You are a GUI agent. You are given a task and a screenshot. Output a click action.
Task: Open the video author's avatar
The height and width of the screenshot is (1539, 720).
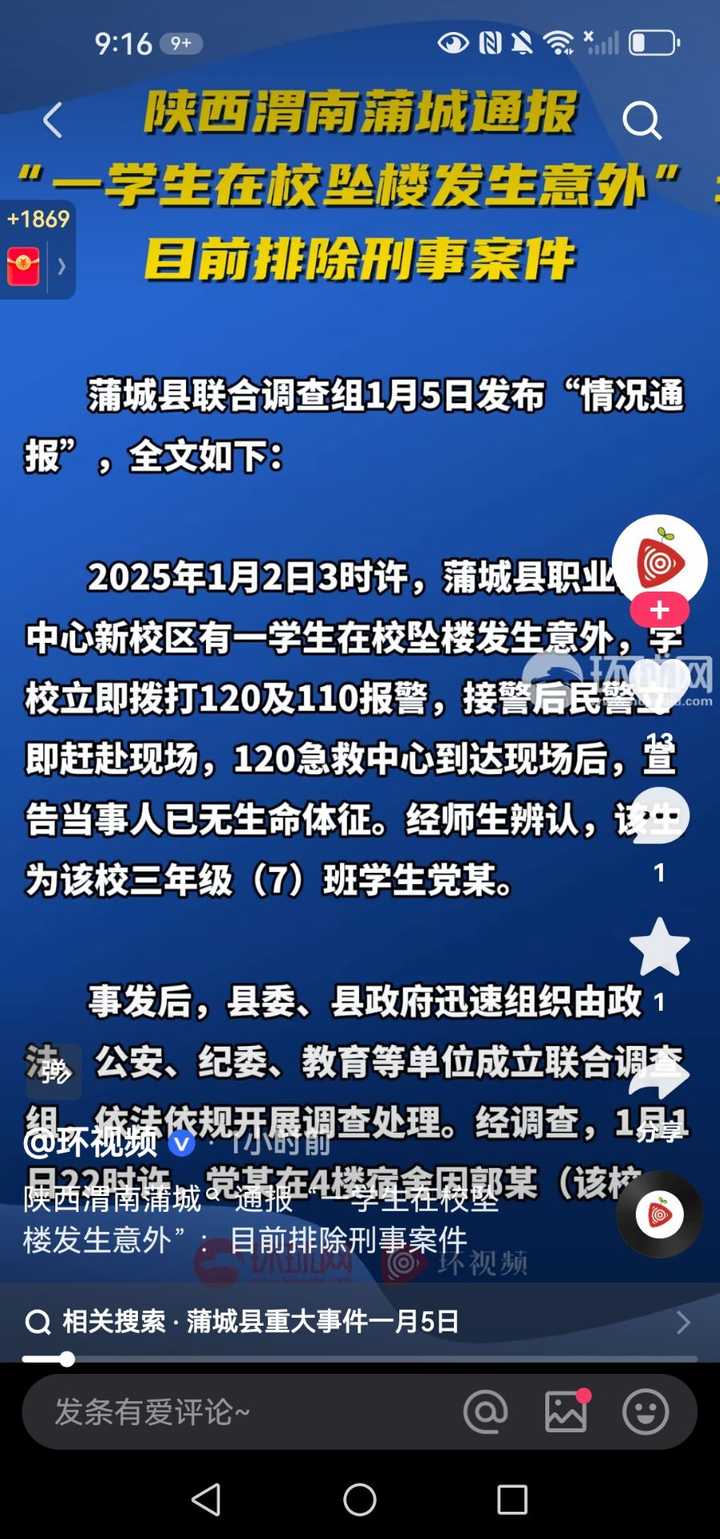[659, 562]
